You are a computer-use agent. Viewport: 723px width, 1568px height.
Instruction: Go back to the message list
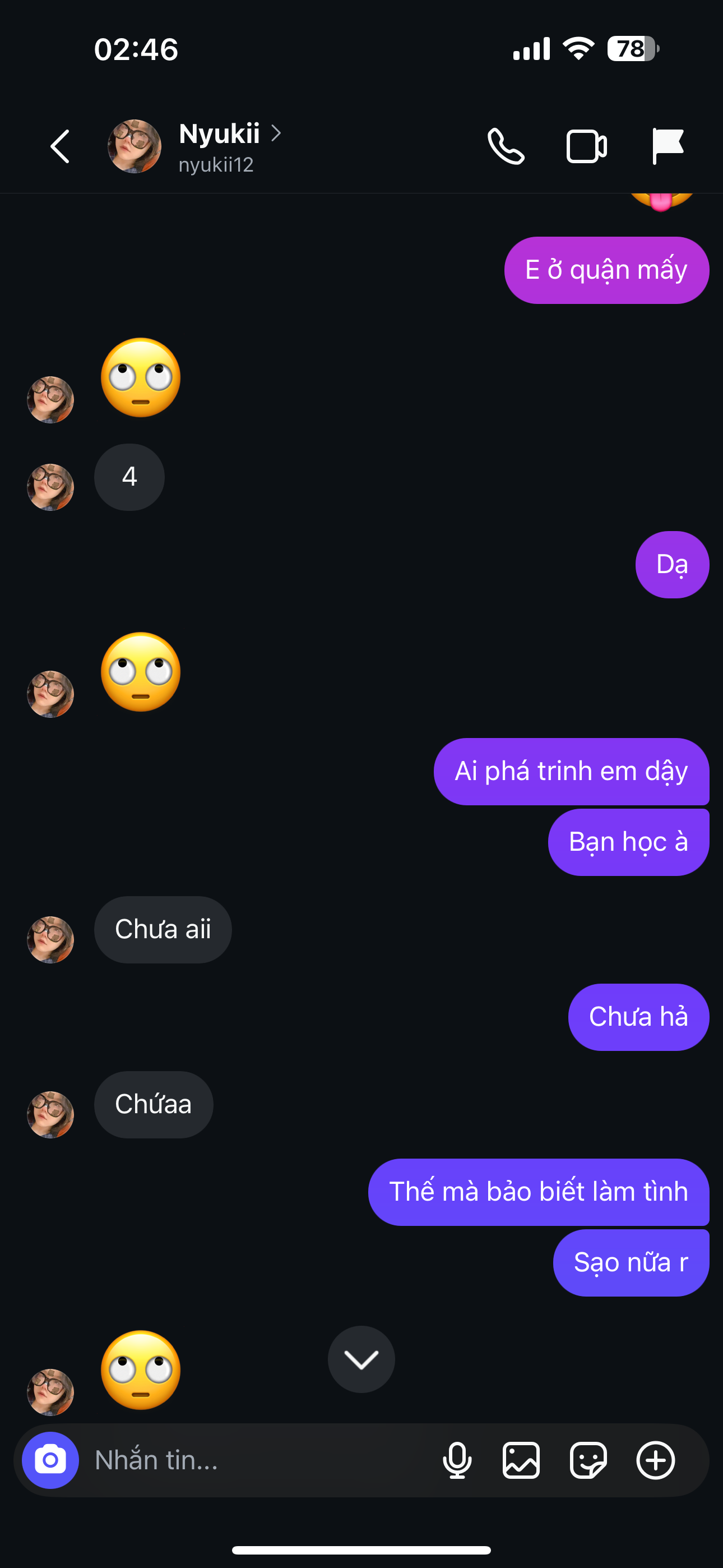click(x=59, y=147)
